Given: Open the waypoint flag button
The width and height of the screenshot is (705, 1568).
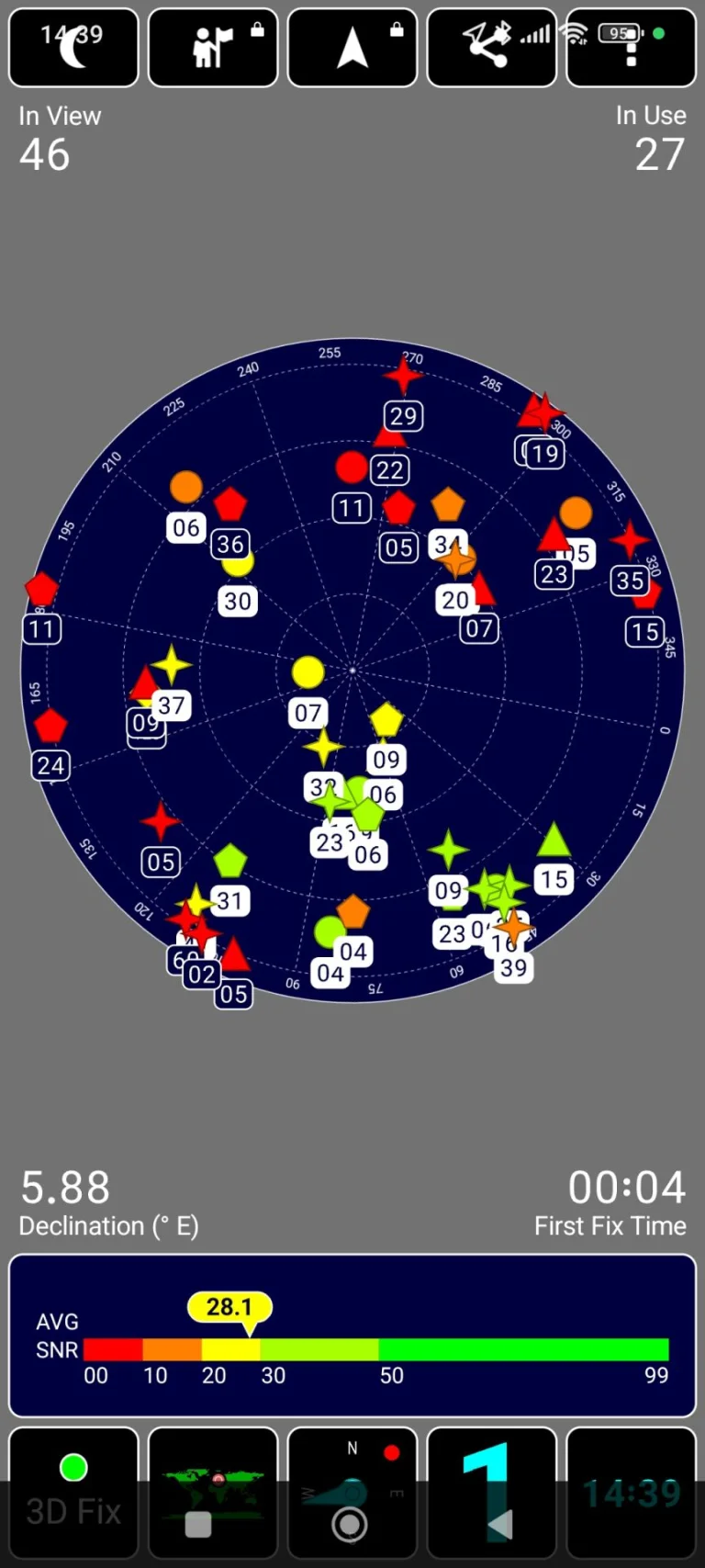Looking at the screenshot, I should pos(213,48).
